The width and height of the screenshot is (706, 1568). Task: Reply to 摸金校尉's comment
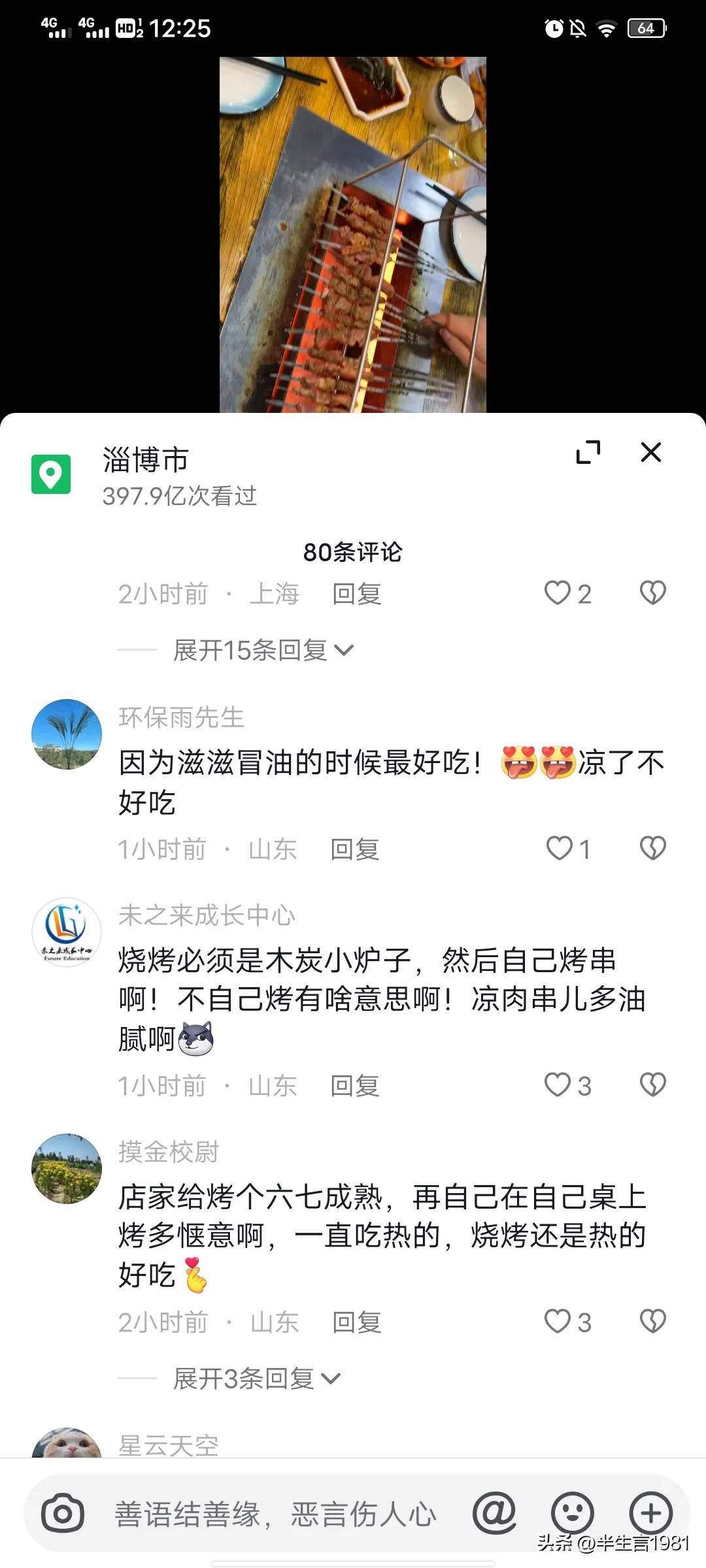pos(357,1322)
